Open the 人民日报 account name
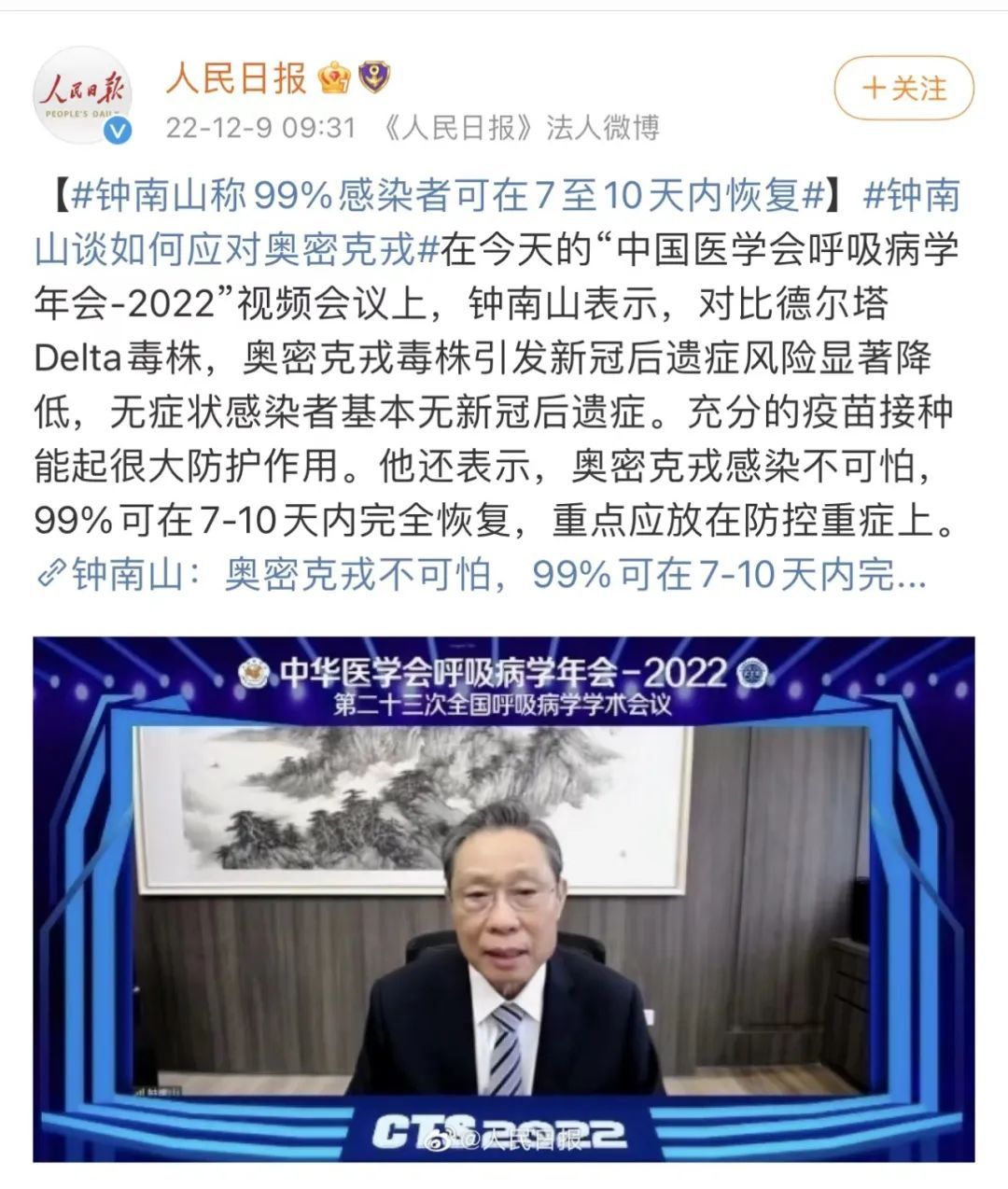 coord(236,78)
